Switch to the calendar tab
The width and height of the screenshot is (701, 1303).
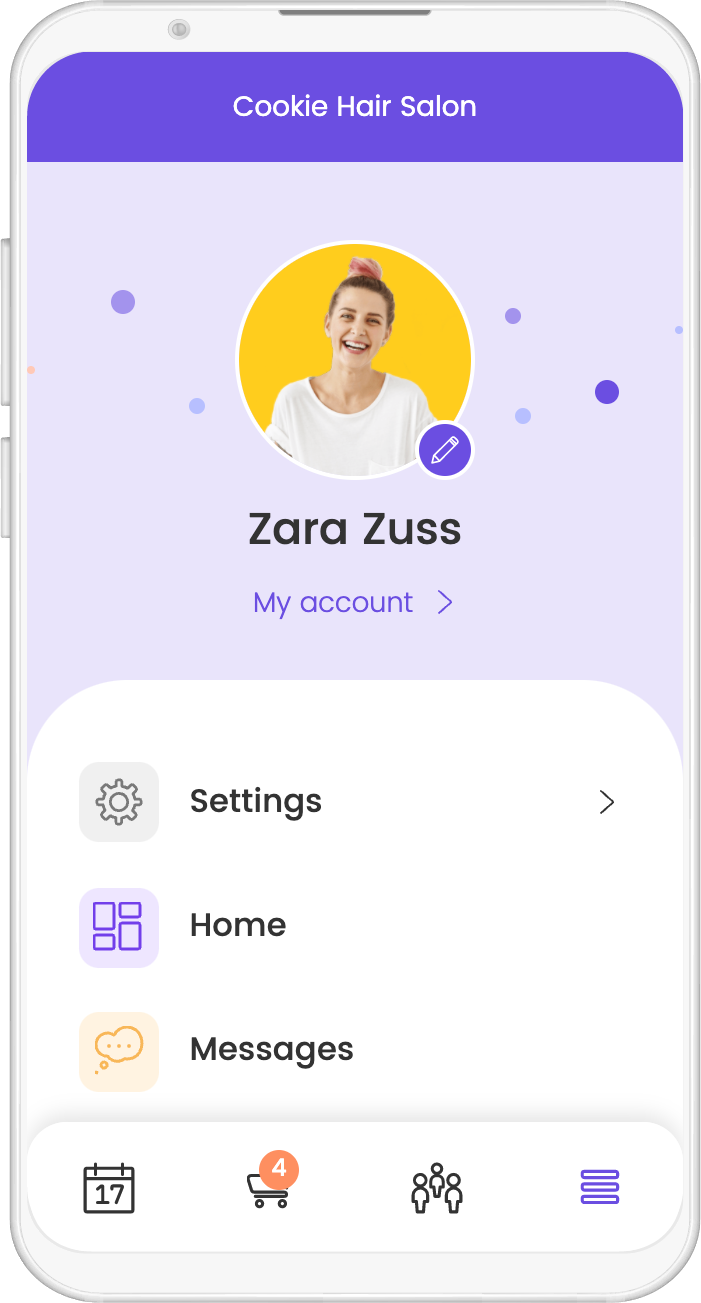(x=109, y=1188)
